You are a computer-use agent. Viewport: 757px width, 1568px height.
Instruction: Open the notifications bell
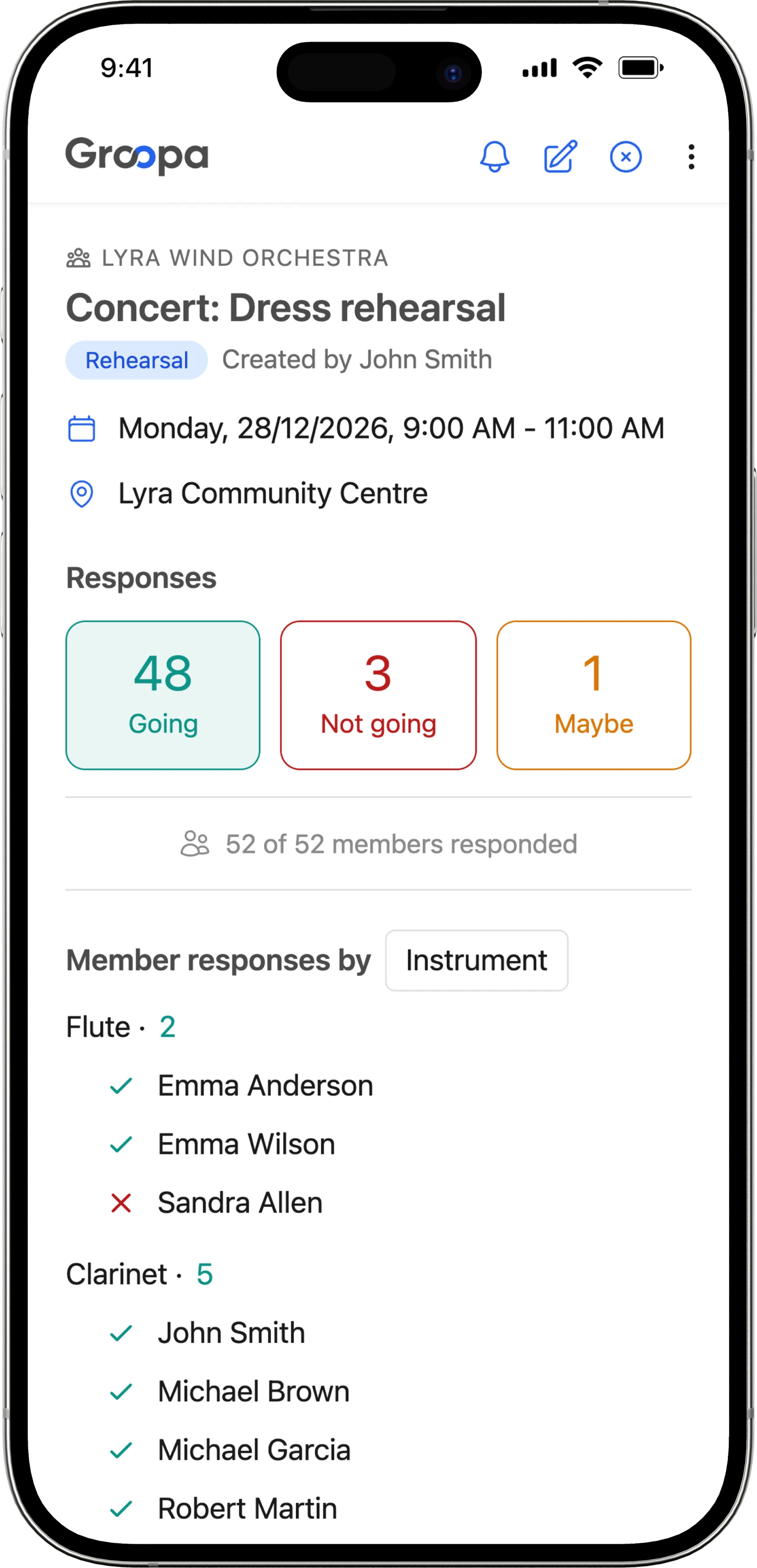coord(495,157)
